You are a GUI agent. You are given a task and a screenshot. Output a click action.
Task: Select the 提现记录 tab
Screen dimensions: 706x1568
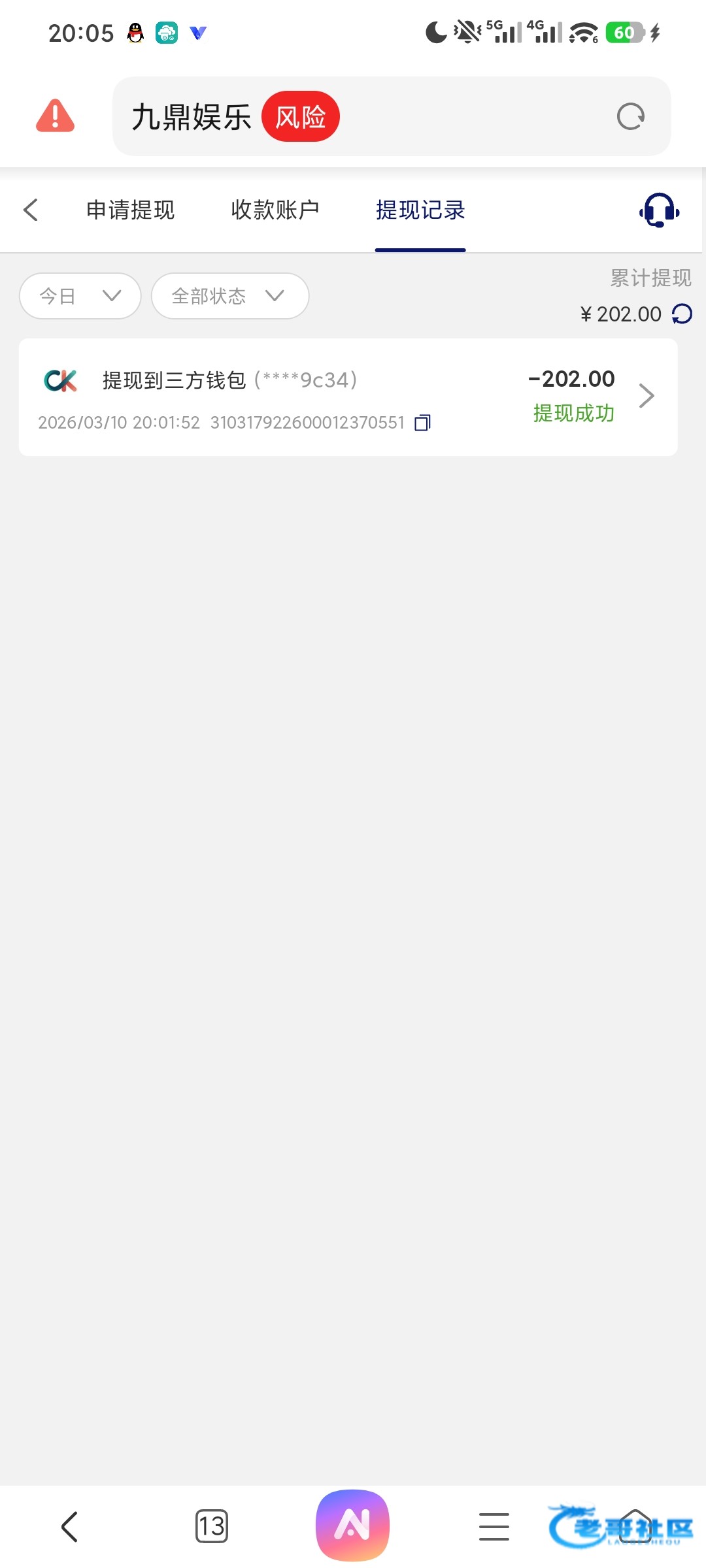pos(420,210)
